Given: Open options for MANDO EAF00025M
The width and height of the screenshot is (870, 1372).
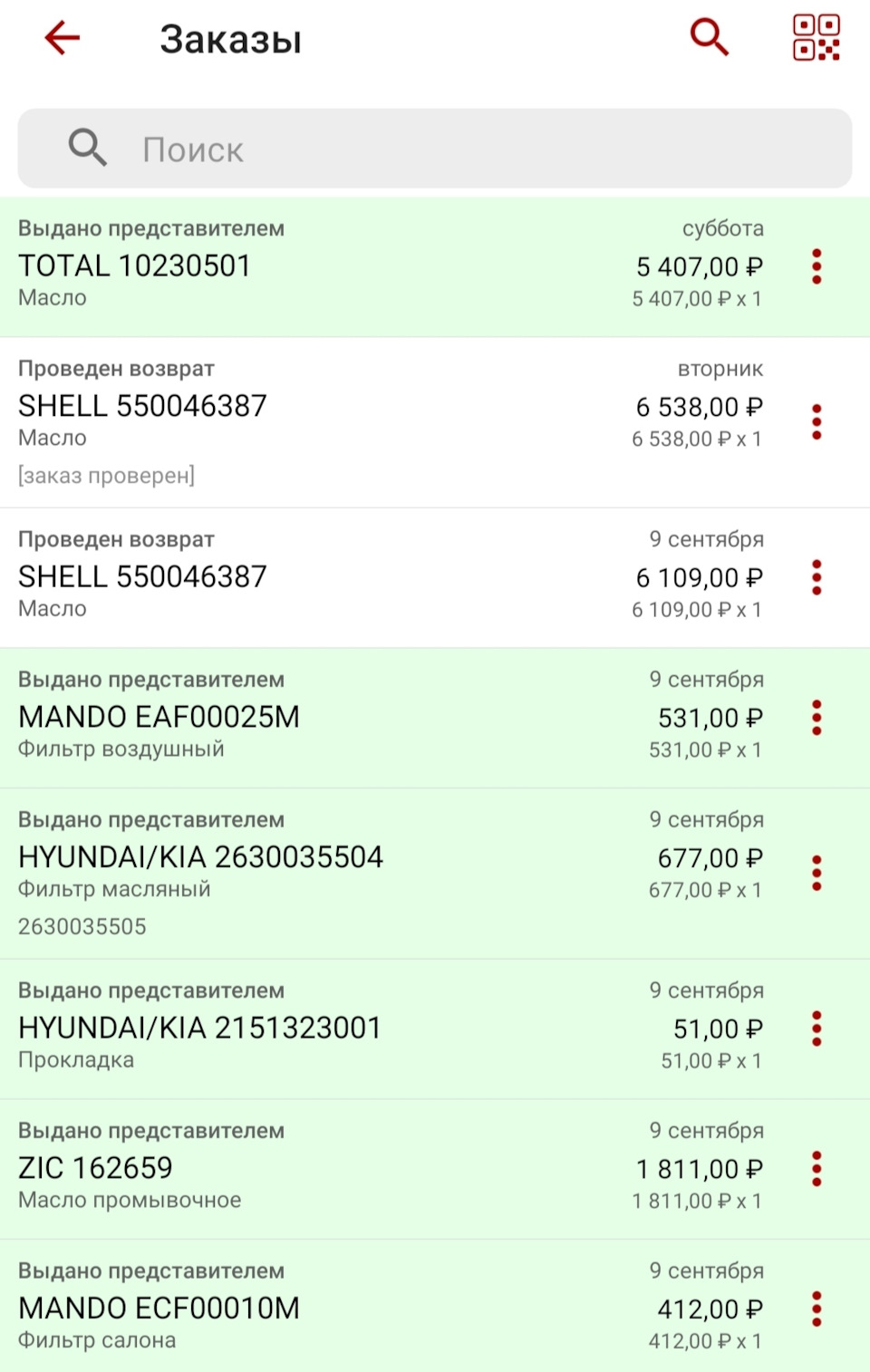Looking at the screenshot, I should pos(817,718).
